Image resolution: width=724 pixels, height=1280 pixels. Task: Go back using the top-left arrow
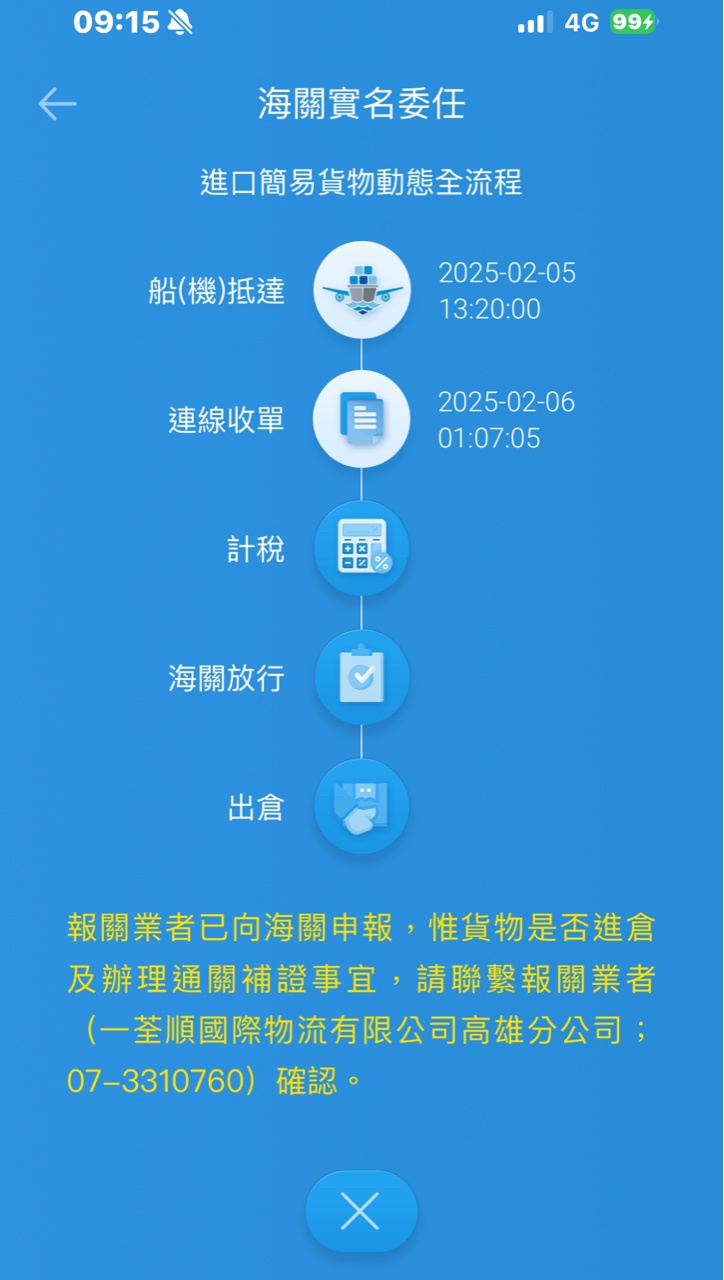(x=57, y=104)
